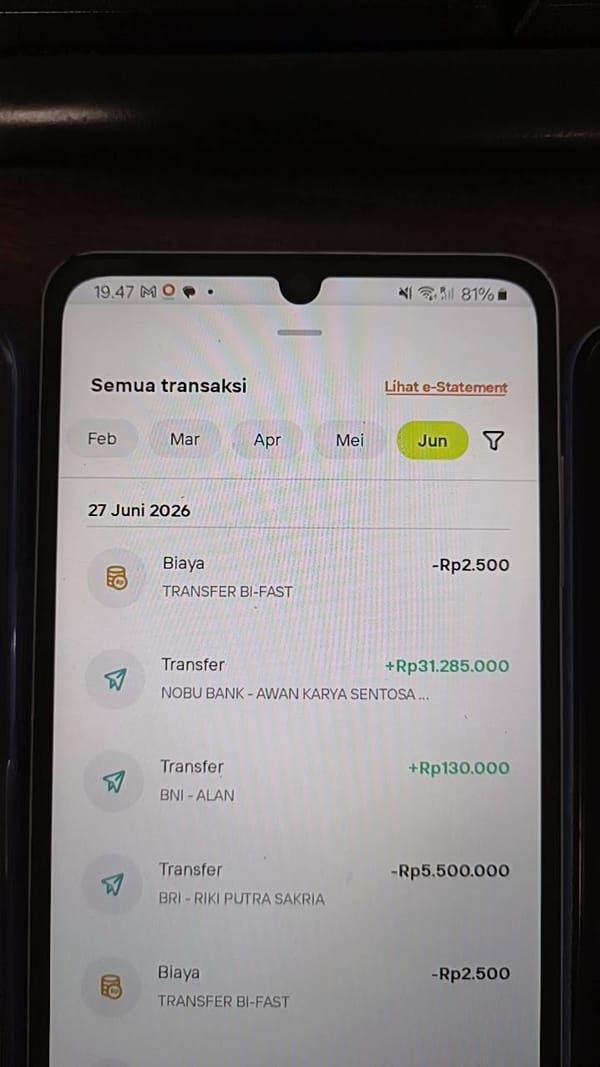Screen dimensions: 600x1067
Task: View the BNI - ALAN transfer details
Action: (x=297, y=781)
